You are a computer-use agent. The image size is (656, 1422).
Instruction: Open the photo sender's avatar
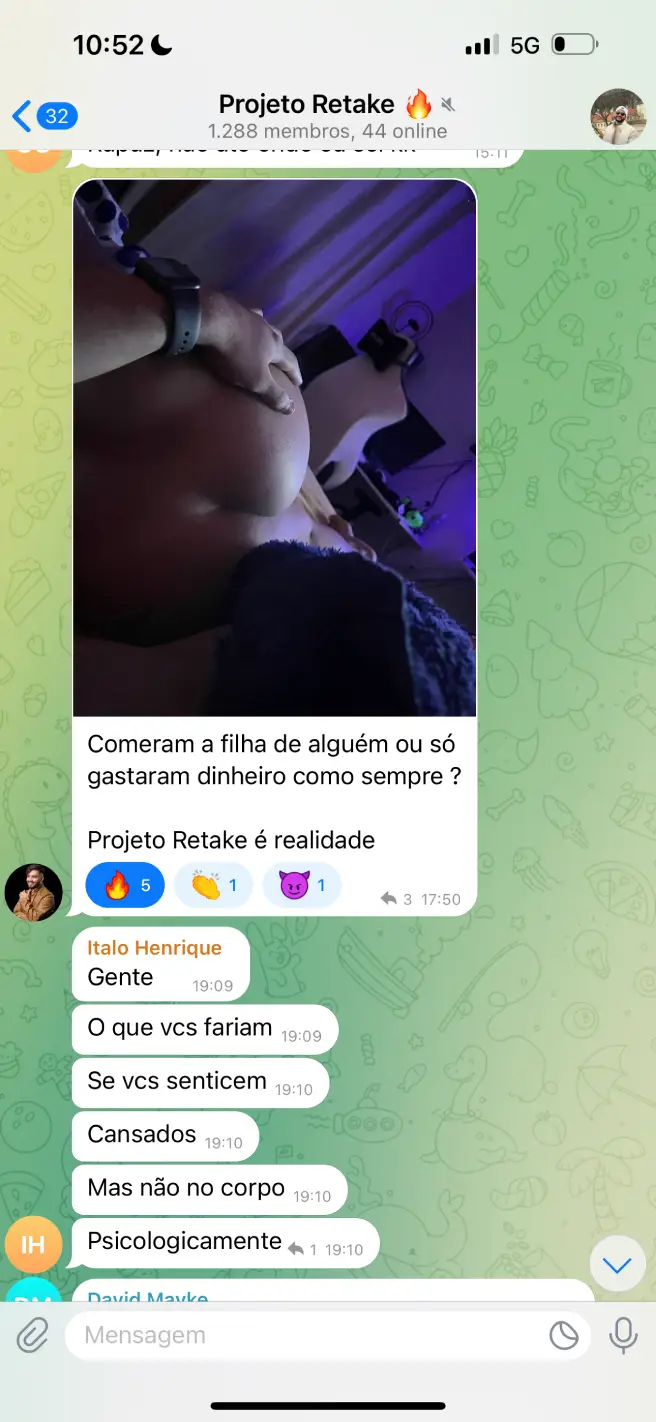tap(33, 891)
